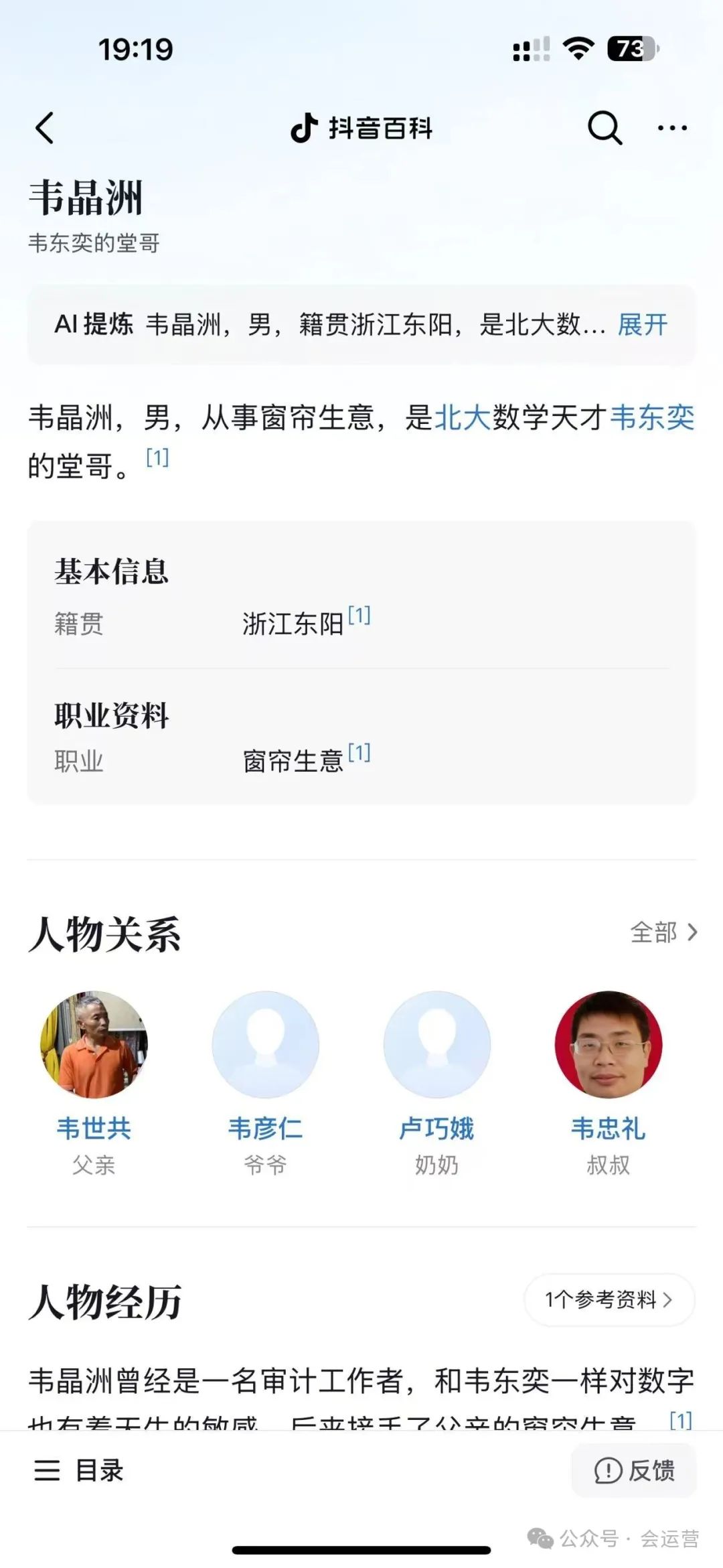Tap the 反馈 feedback button
The image size is (723, 1568).
click(633, 1470)
